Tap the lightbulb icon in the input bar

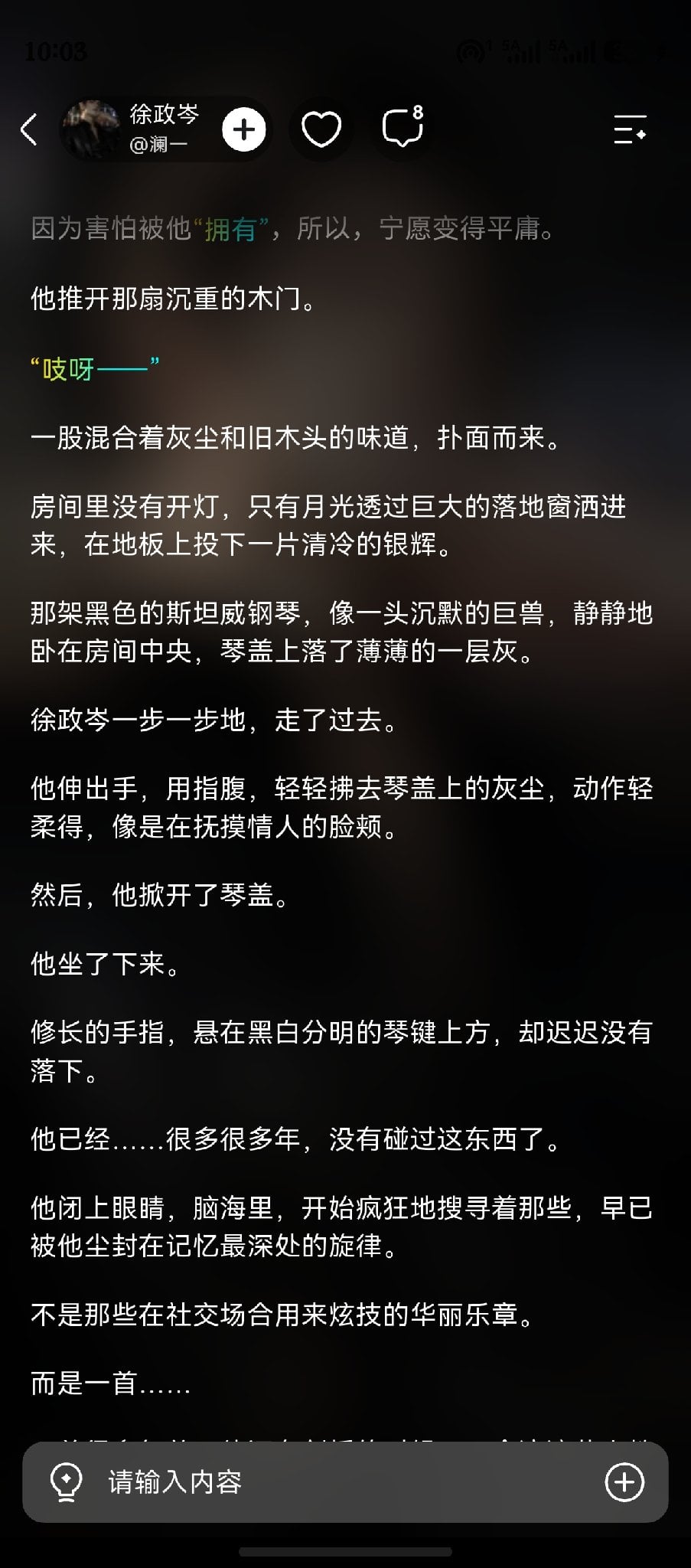pos(66,1483)
